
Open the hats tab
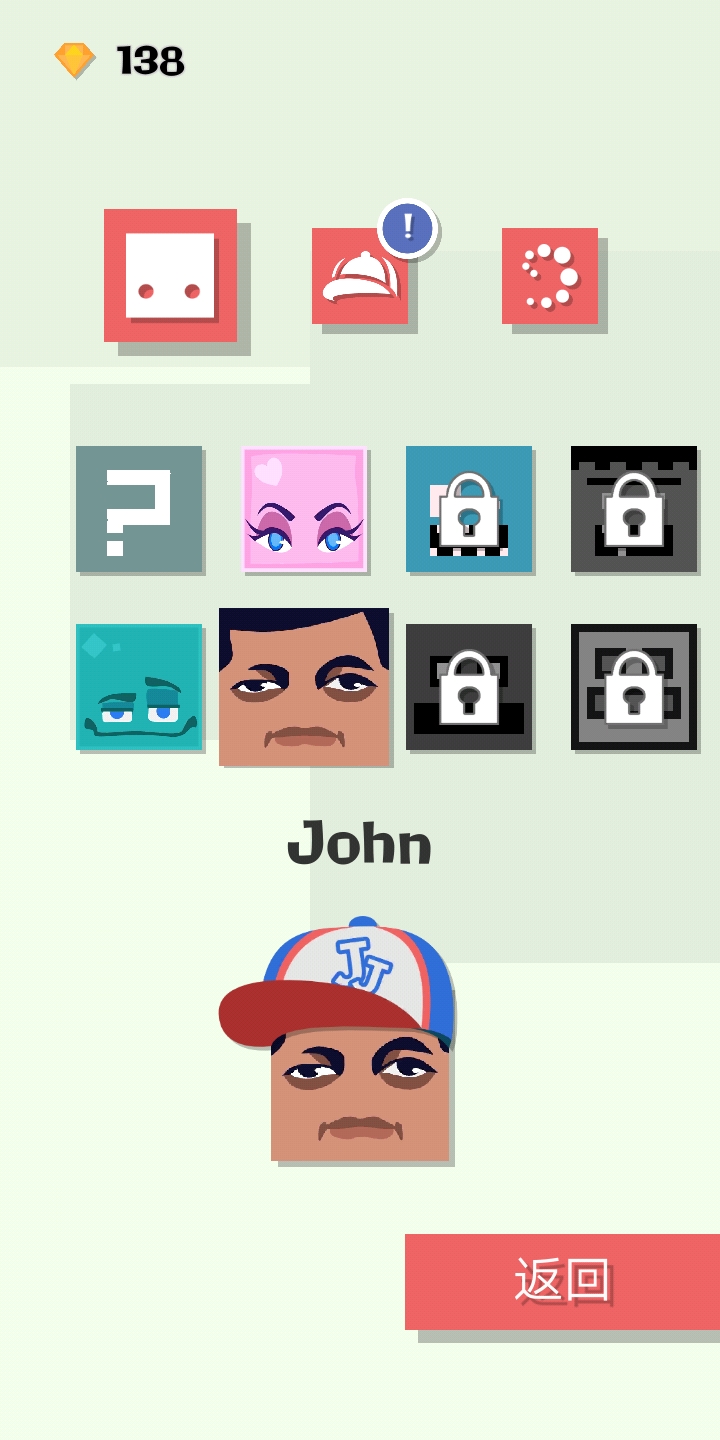tap(360, 276)
